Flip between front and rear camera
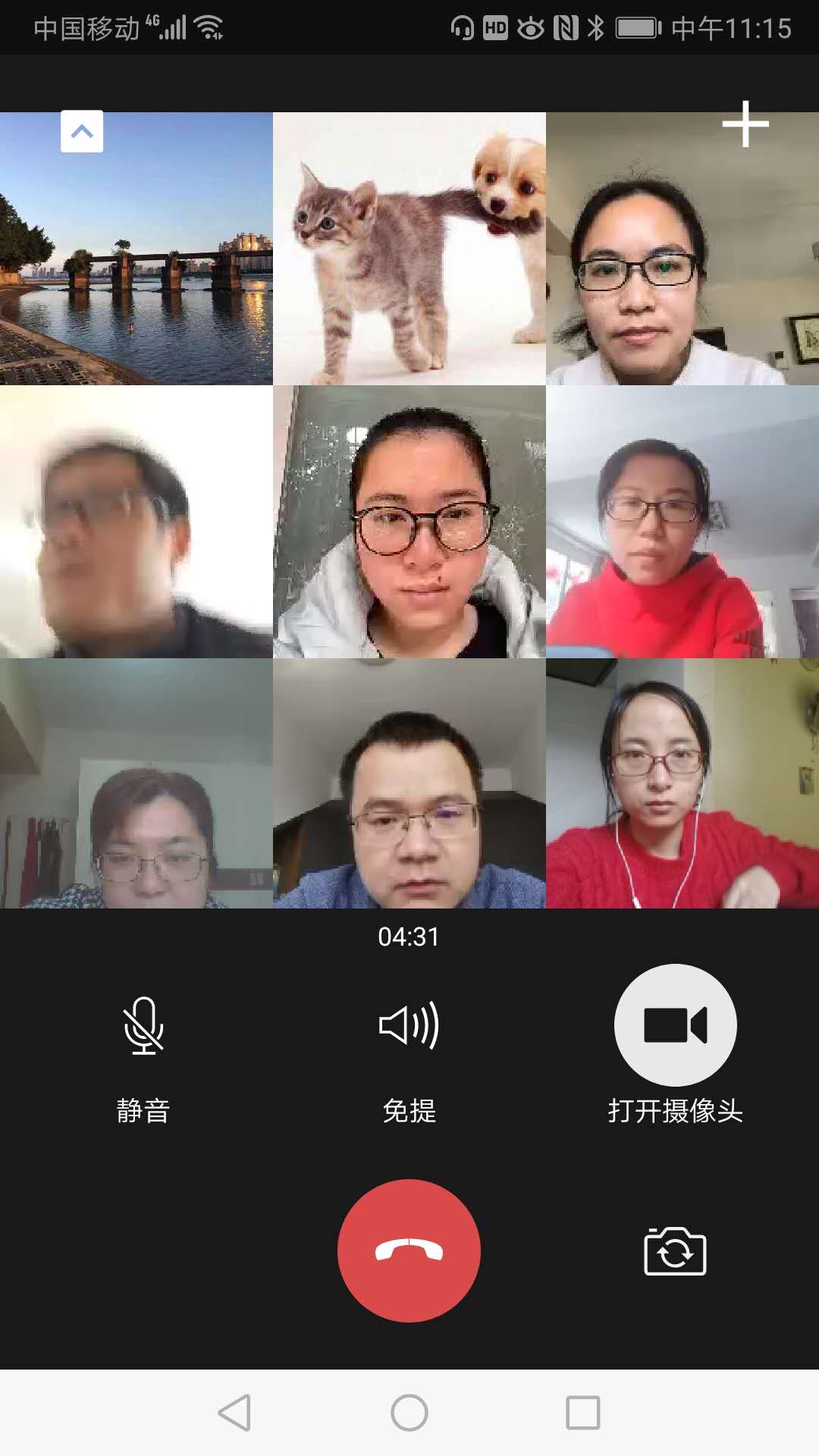This screenshot has height=1456, width=819. (675, 1251)
